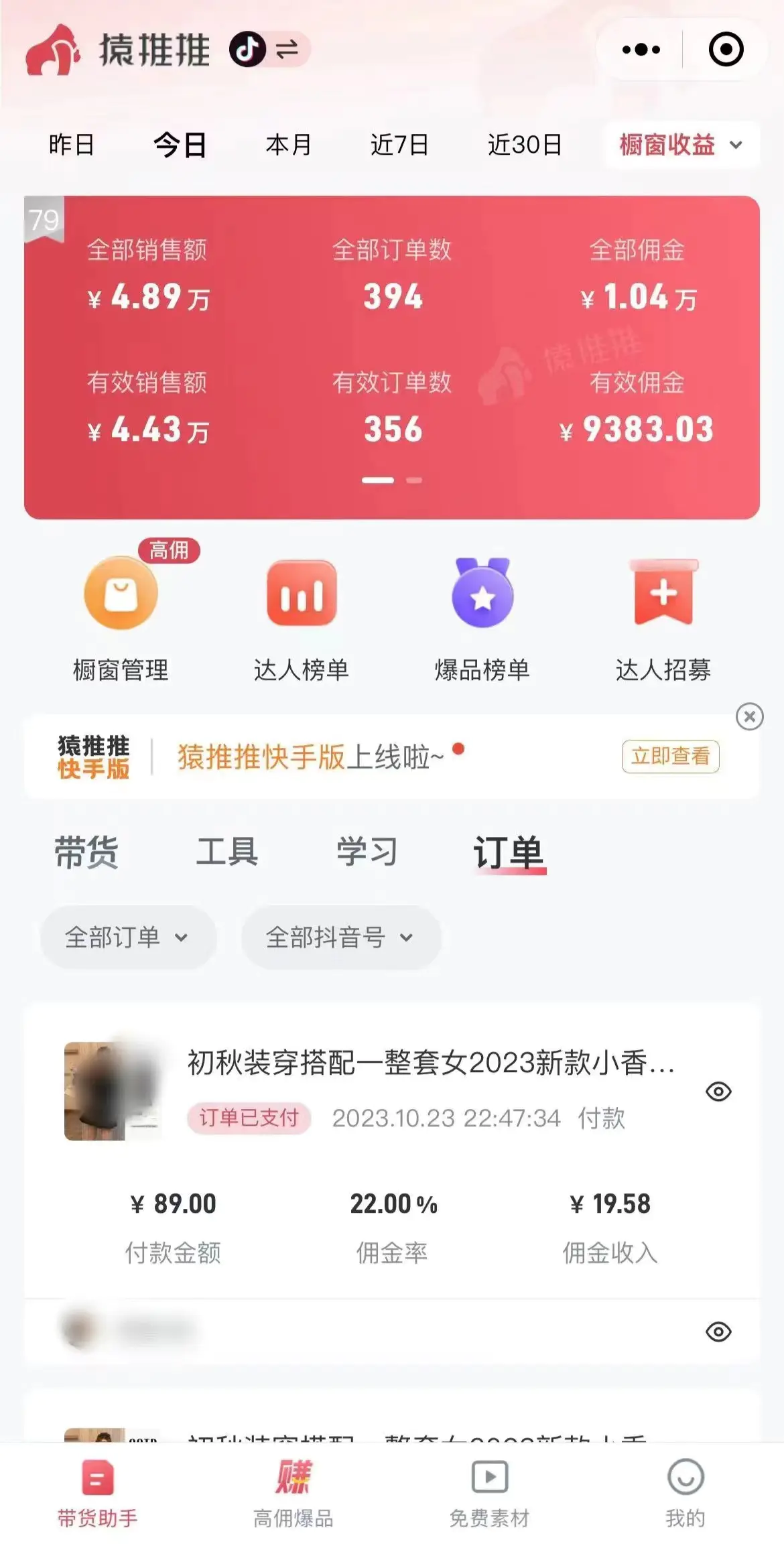This screenshot has height=1564, width=784.
Task: Open the 全部订单 order filter dropdown
Action: [x=127, y=938]
